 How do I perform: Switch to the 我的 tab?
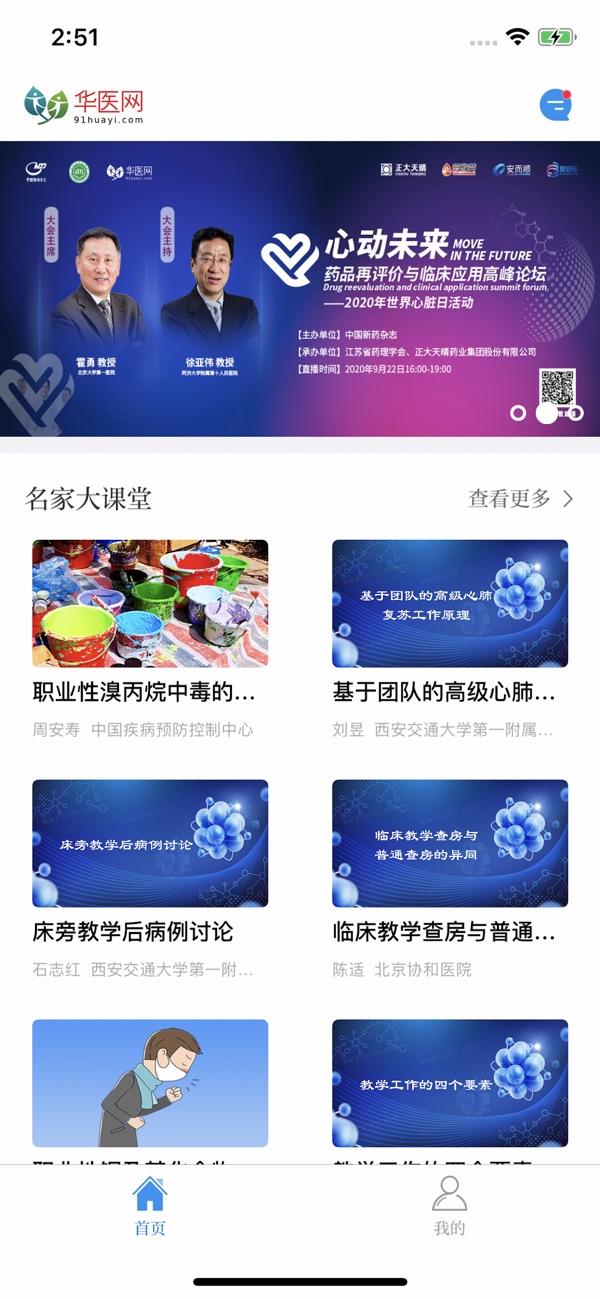(450, 1207)
